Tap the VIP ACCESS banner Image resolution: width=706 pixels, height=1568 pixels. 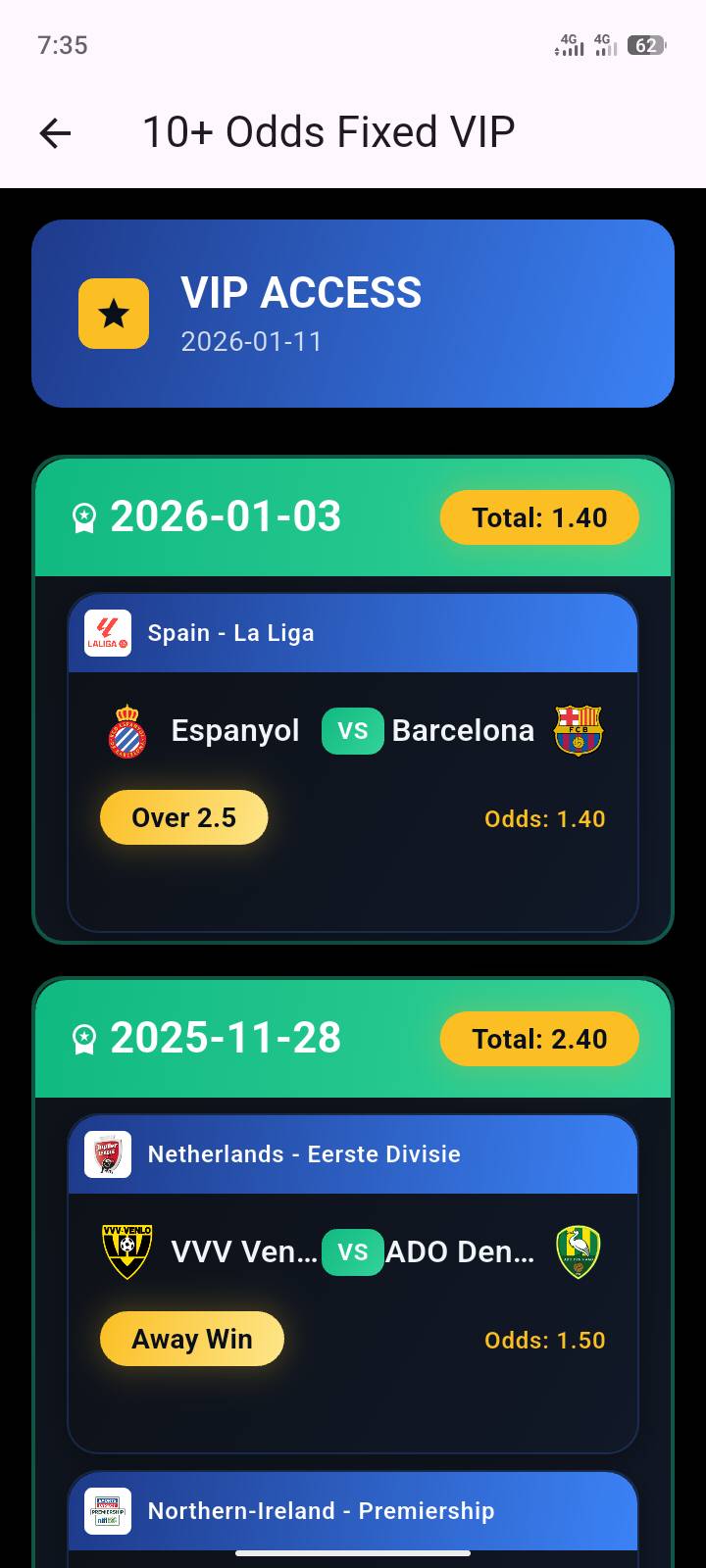point(353,314)
